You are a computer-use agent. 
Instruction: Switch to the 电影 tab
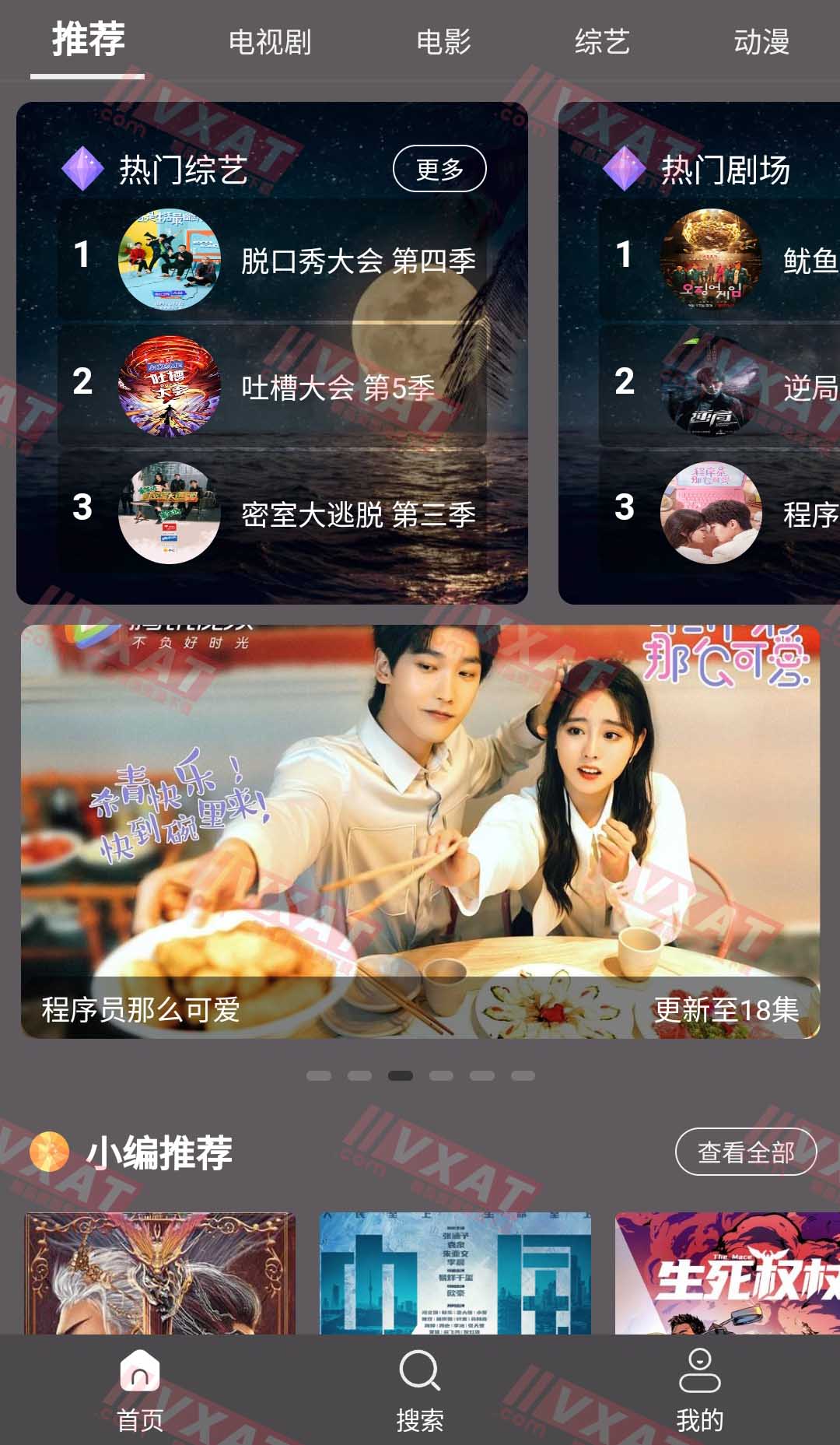[443, 42]
